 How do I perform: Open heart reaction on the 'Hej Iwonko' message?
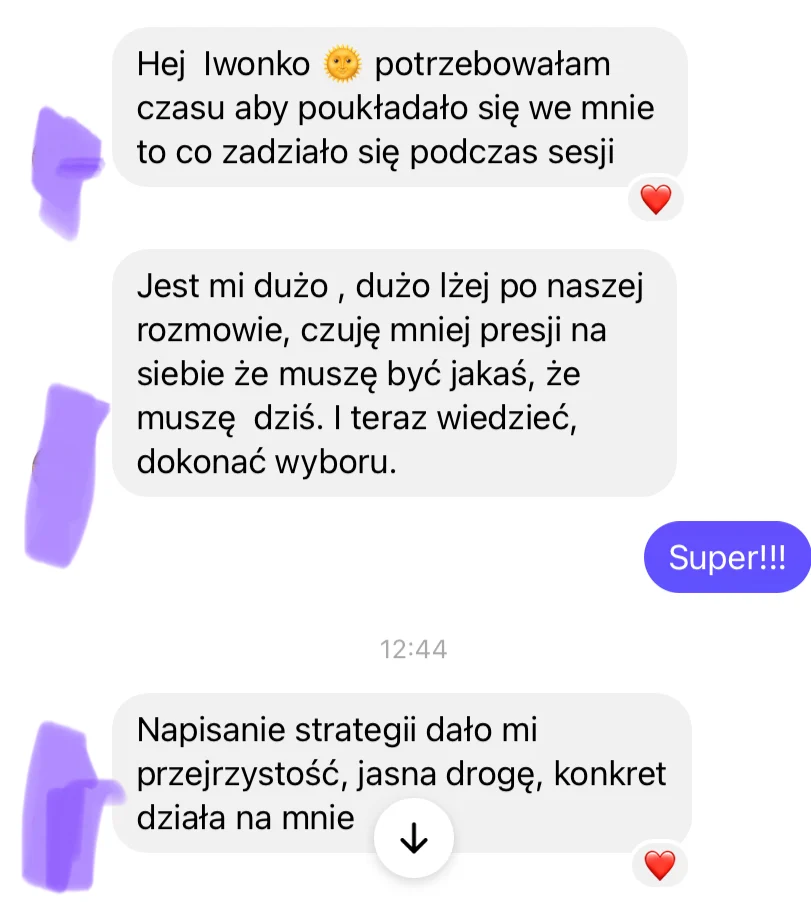coord(655,200)
